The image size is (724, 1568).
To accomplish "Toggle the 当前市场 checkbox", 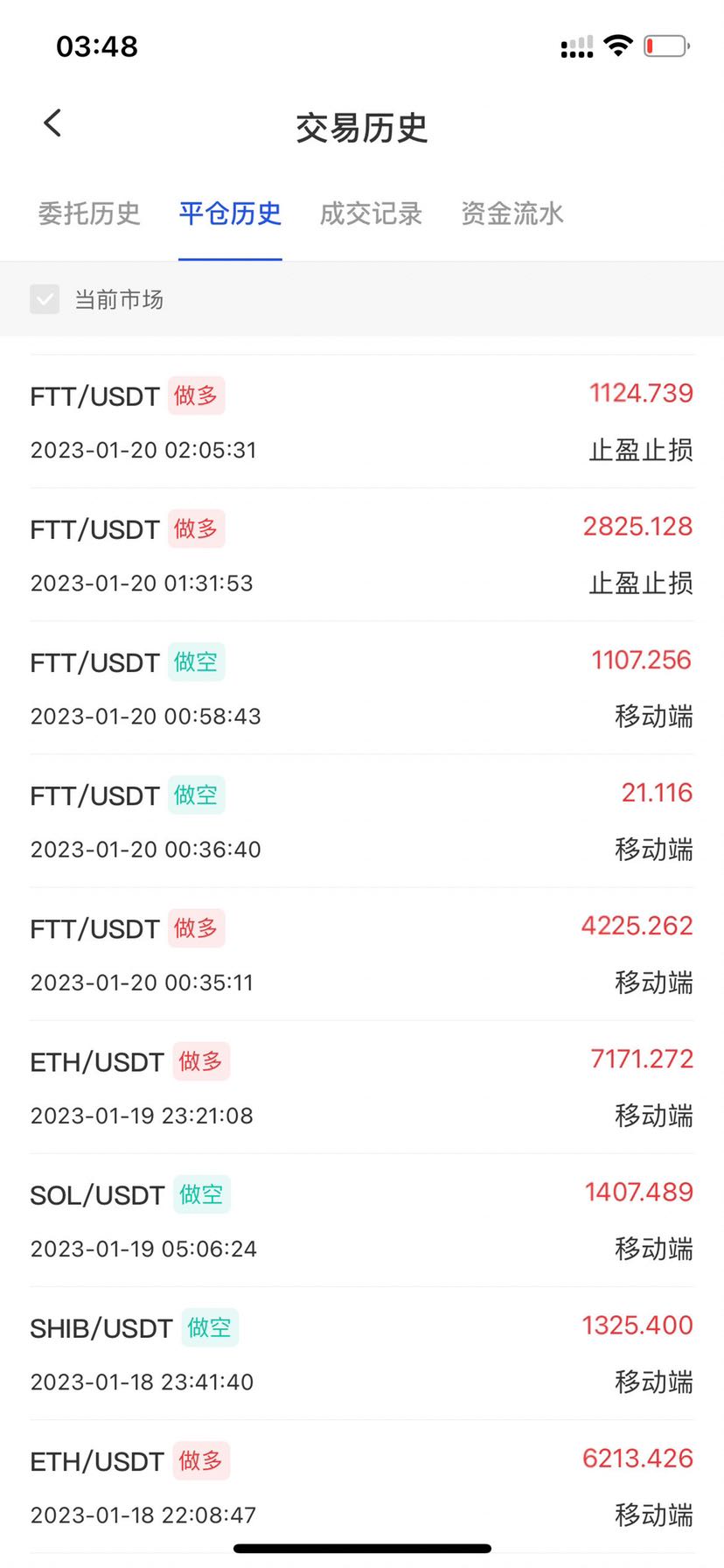I will pyautogui.click(x=45, y=299).
